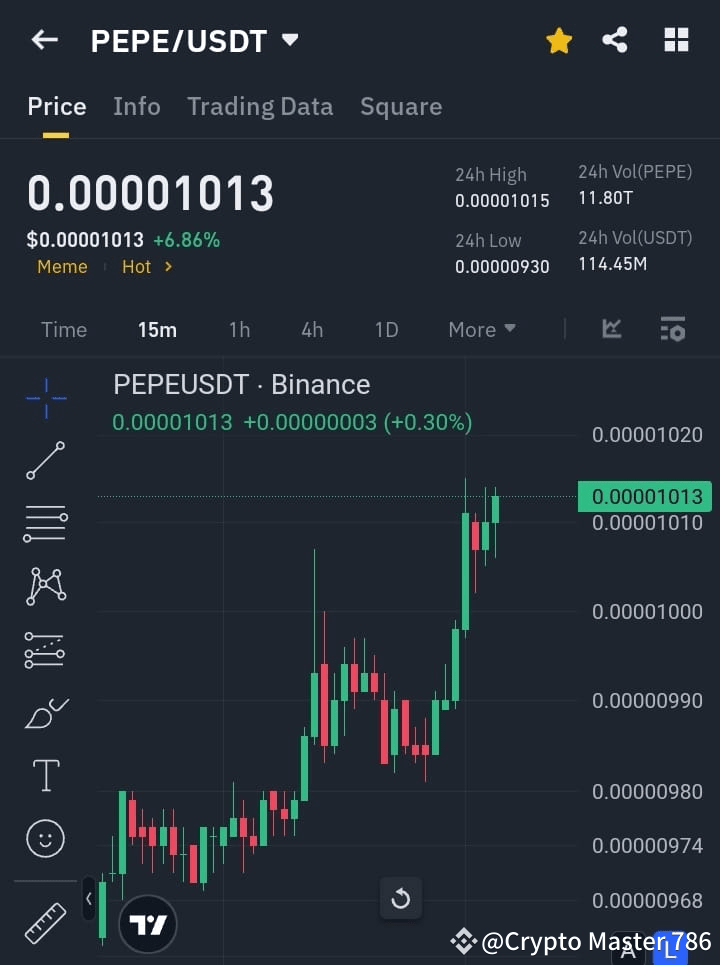
Task: Toggle the favorites star for PEPE/USDT
Action: 559,39
